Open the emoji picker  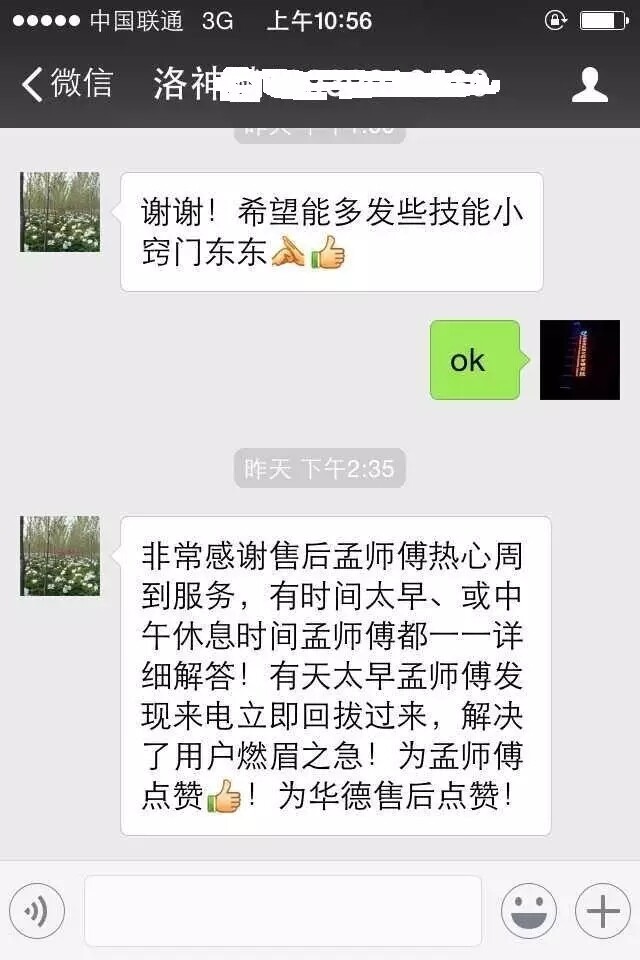coord(529,911)
